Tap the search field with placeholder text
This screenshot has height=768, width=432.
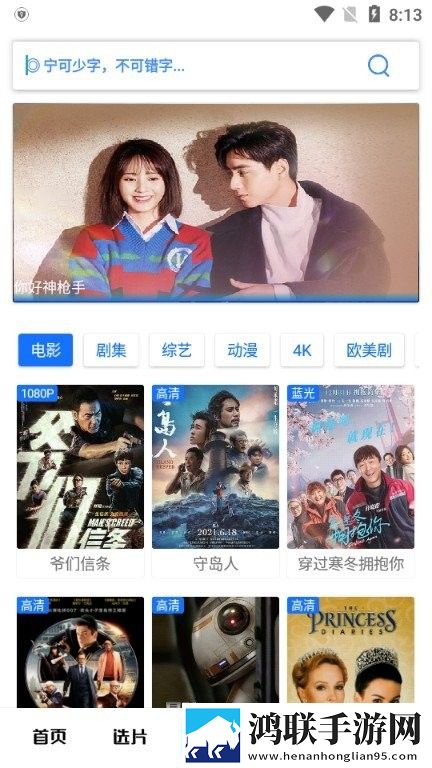pos(216,66)
